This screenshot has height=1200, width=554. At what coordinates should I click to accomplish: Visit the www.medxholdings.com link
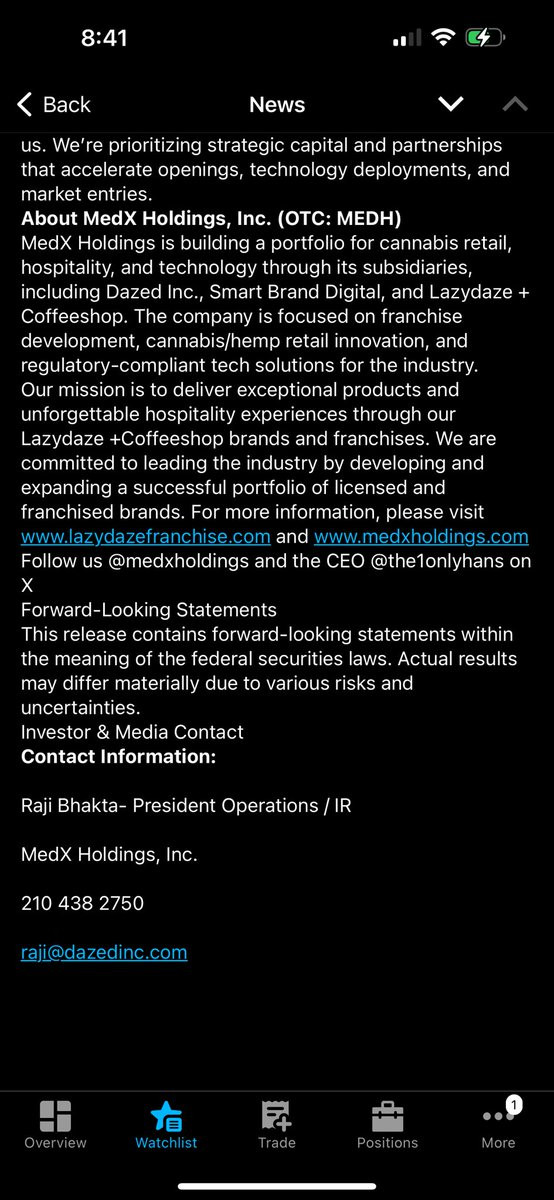click(x=421, y=537)
